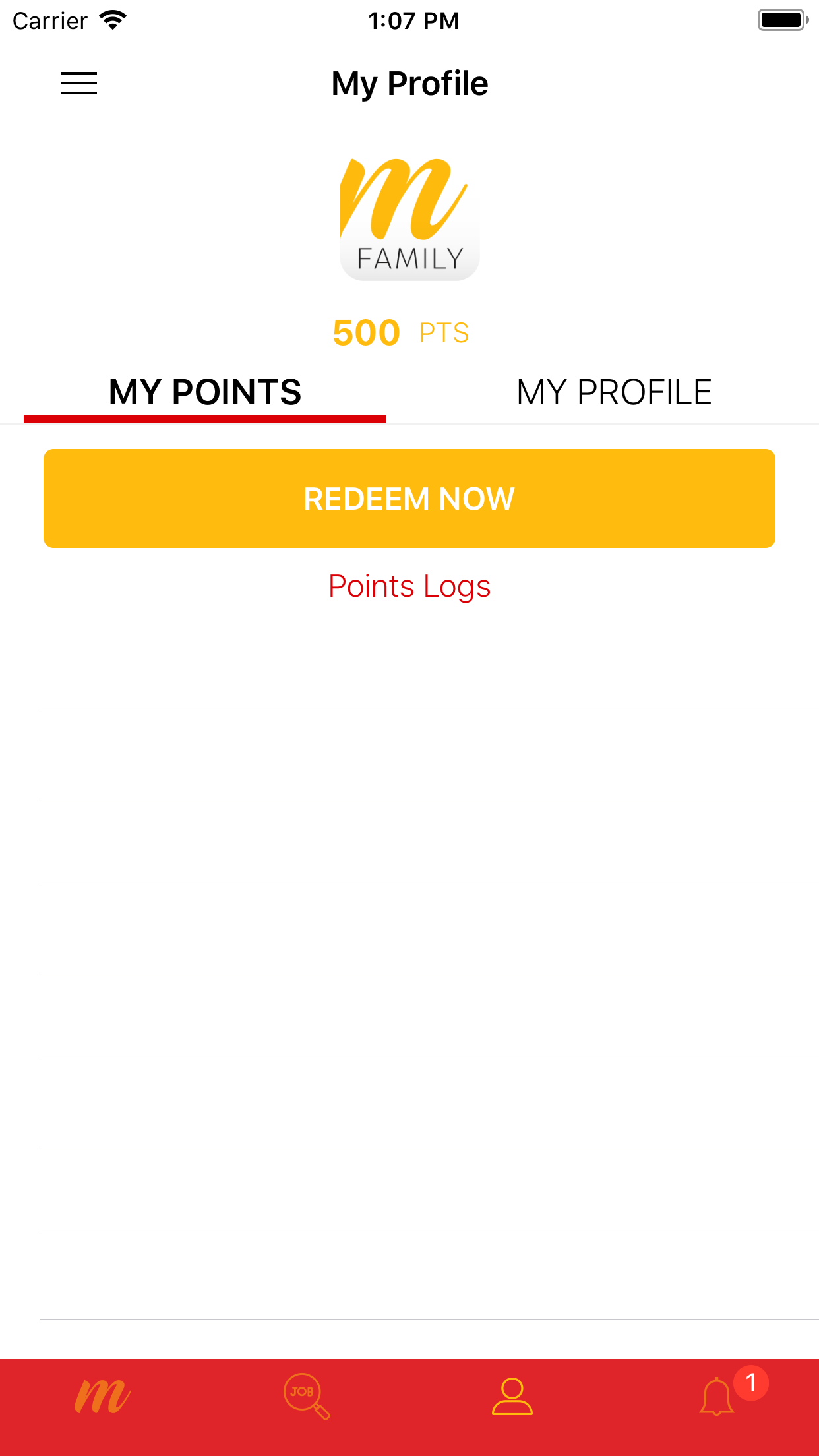This screenshot has height=1456, width=819.
Task: Select the MY POINTS tab
Action: (x=205, y=392)
